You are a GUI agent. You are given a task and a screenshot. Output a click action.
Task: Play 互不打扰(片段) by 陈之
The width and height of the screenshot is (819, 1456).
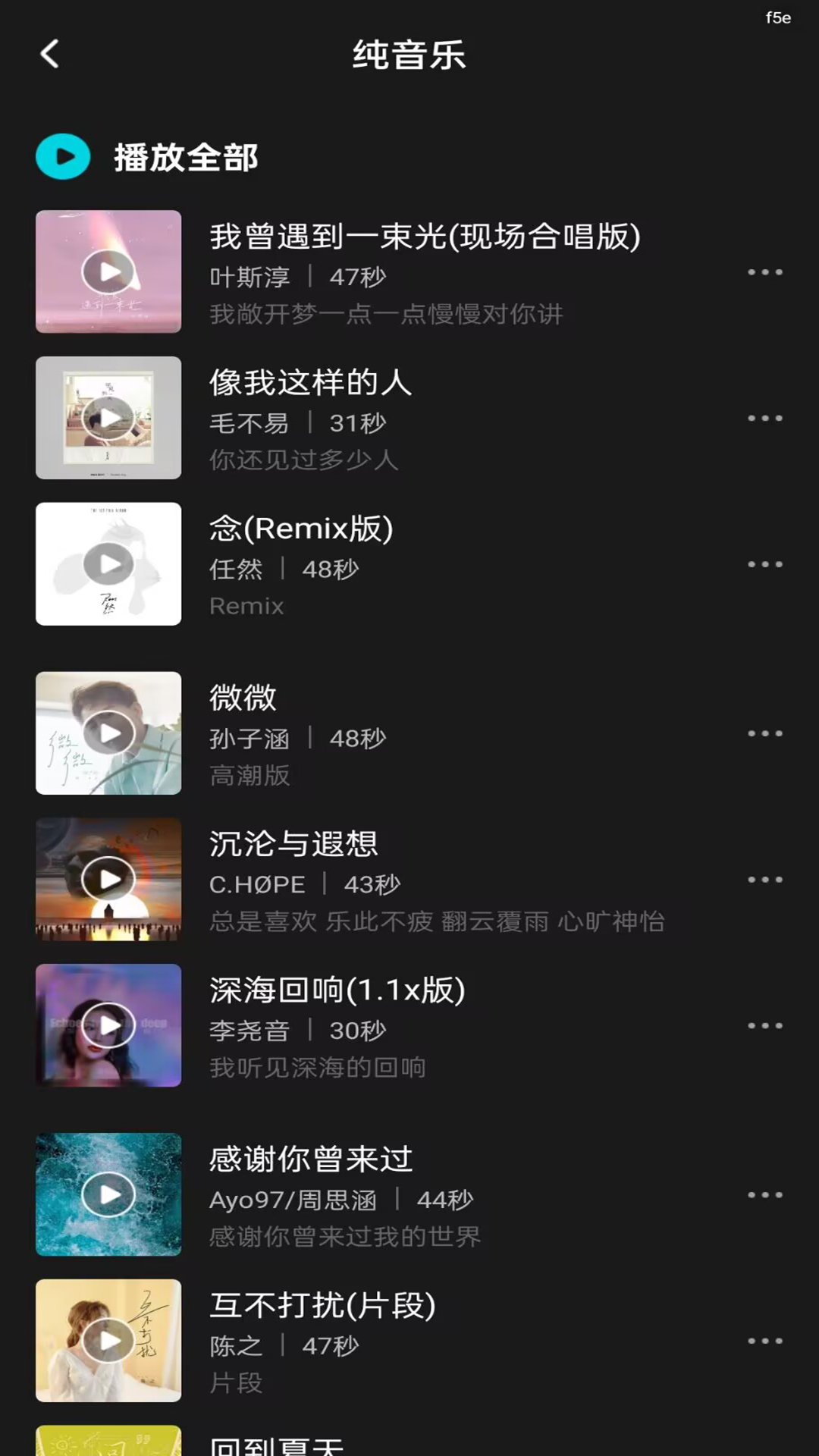tap(108, 1341)
